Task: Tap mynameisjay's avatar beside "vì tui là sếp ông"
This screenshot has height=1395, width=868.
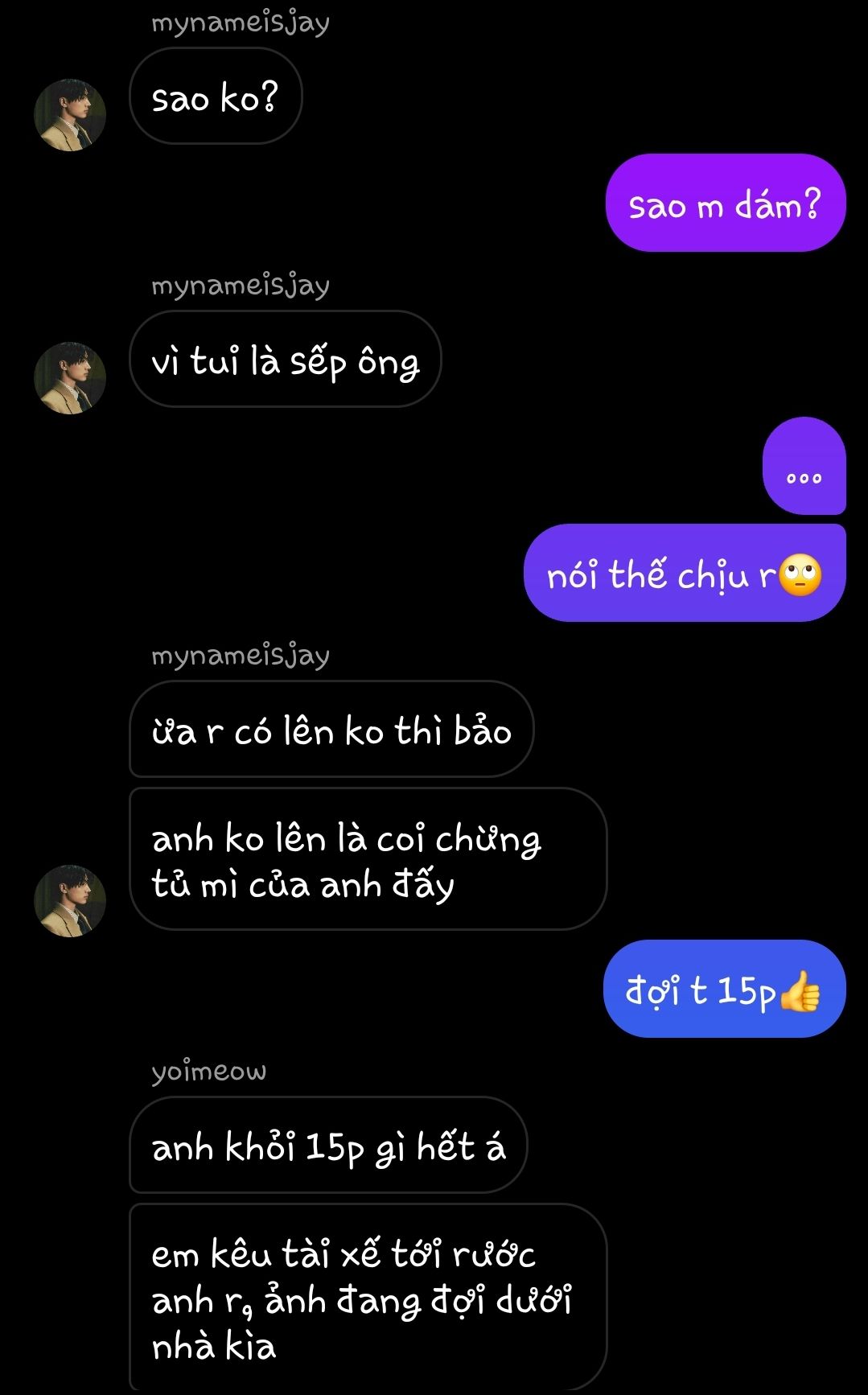Action: [x=70, y=377]
